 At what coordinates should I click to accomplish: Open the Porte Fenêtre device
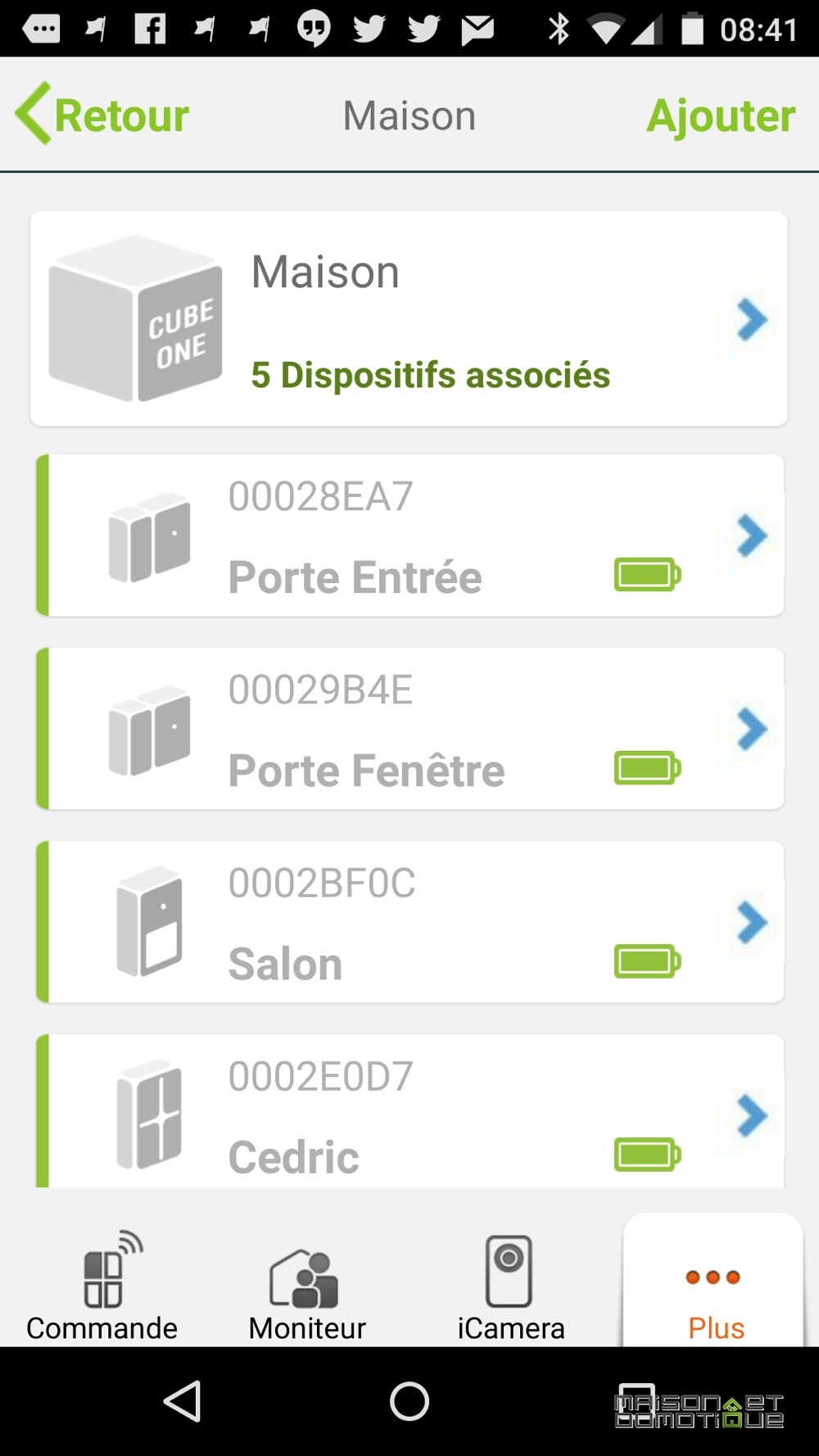point(410,728)
